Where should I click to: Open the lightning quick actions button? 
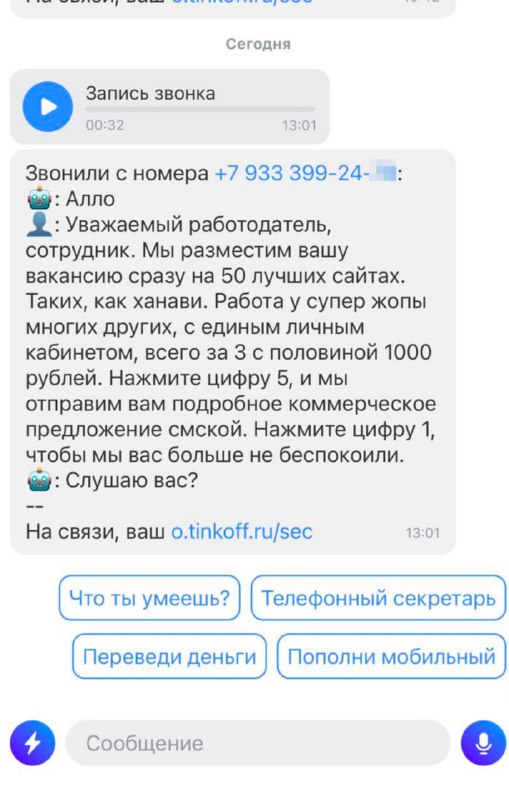[x=33, y=743]
